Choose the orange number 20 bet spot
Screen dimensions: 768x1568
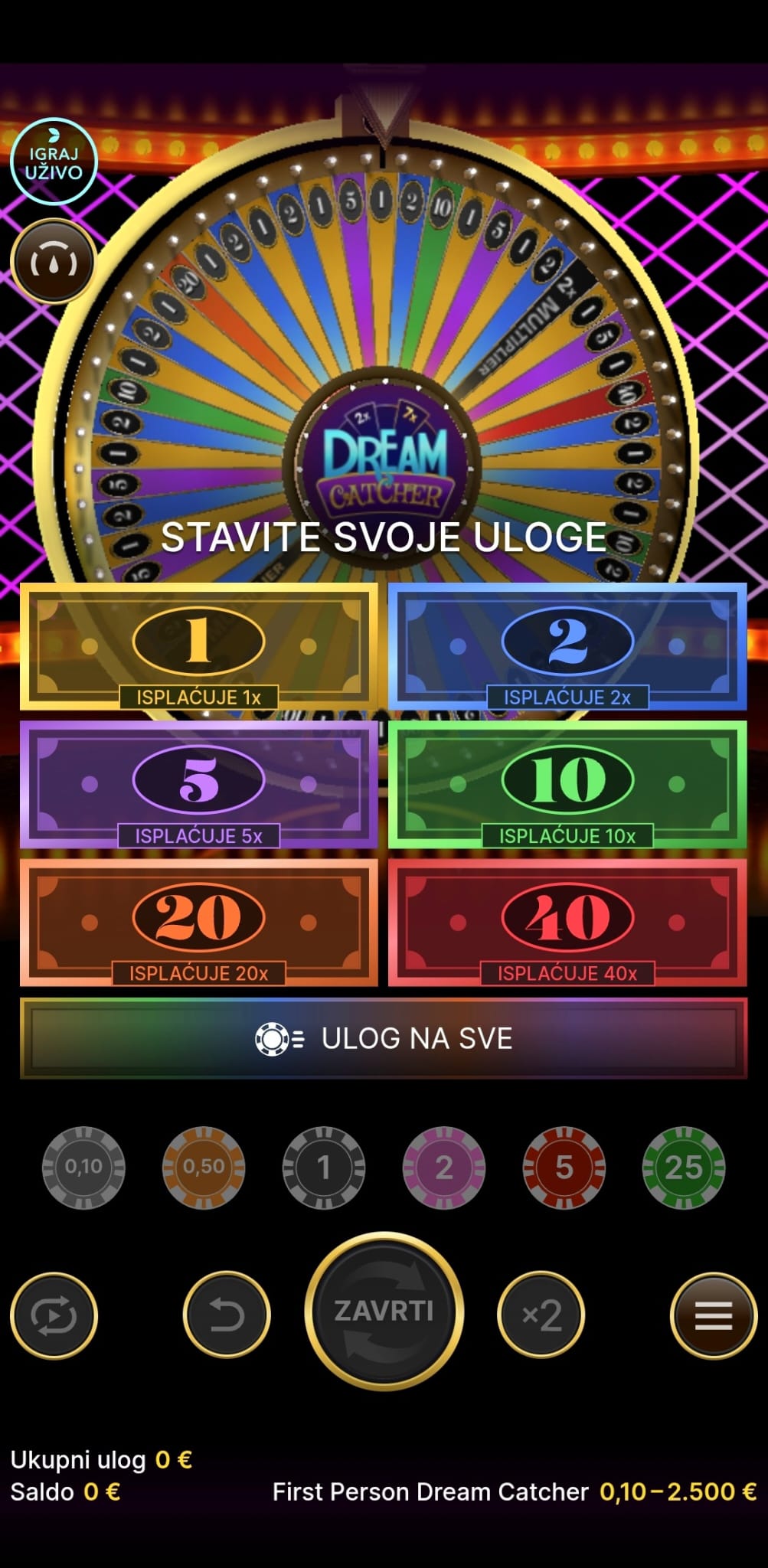[x=199, y=922]
